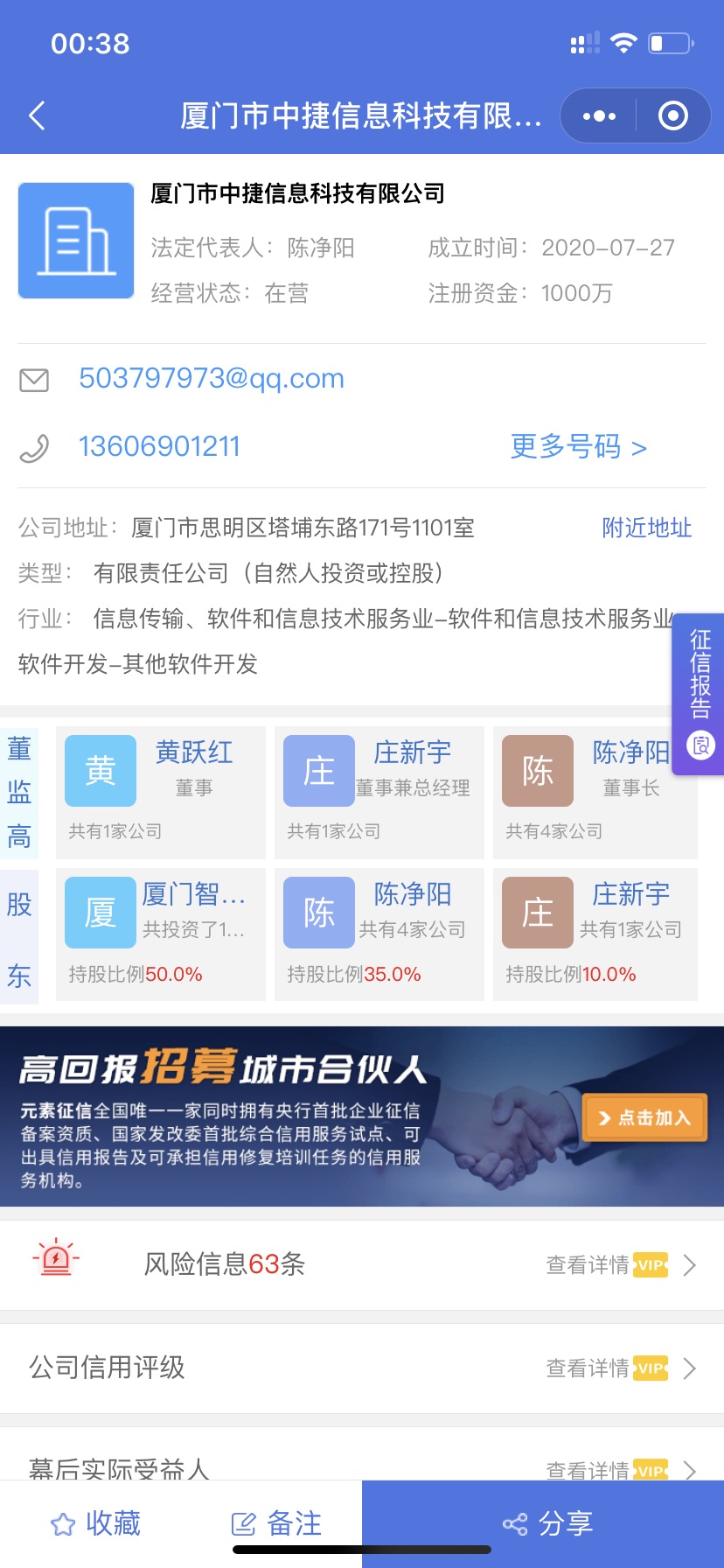Add a 备注 note

[276, 1523]
